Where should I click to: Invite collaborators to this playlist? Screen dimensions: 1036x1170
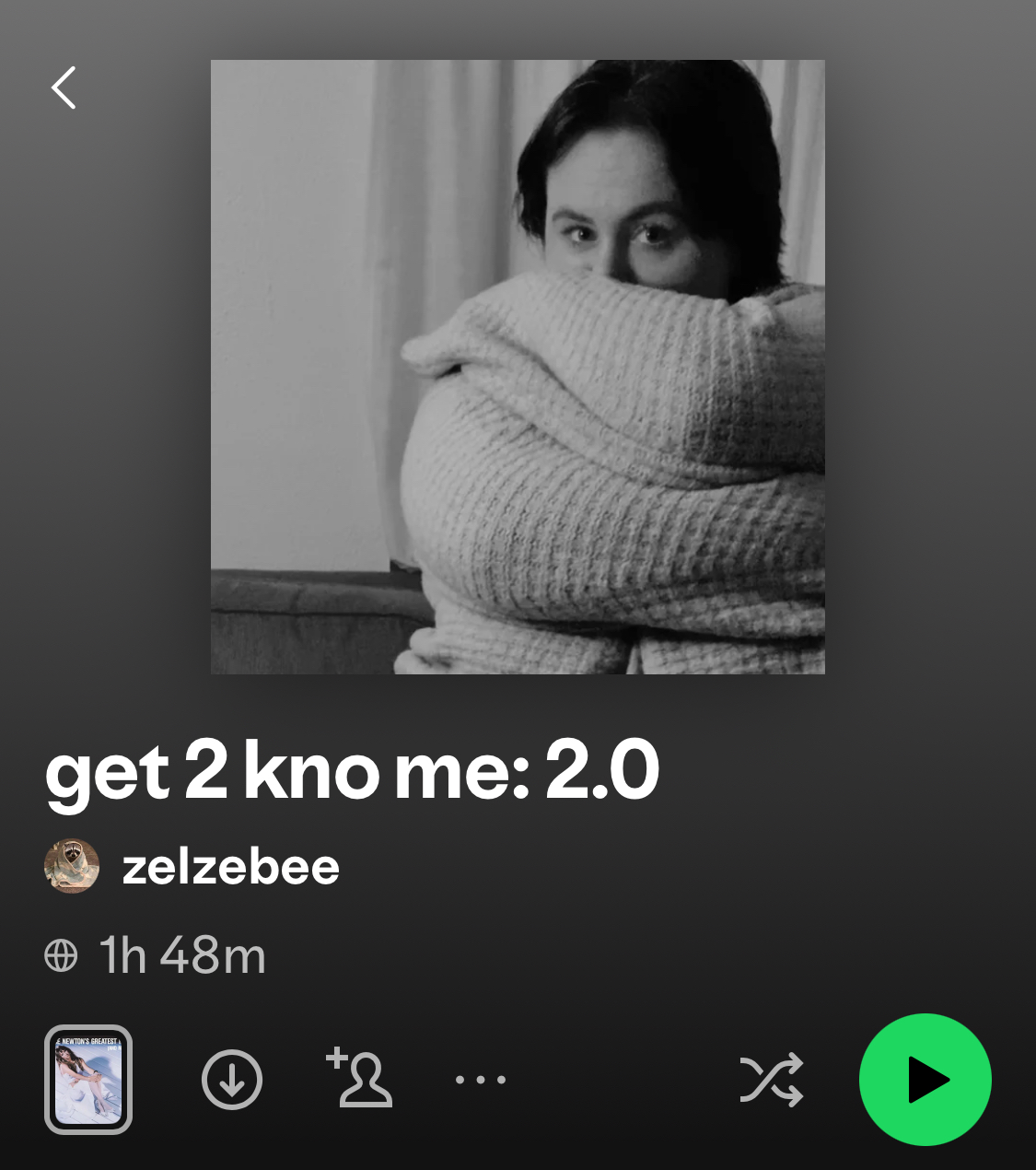(359, 1078)
